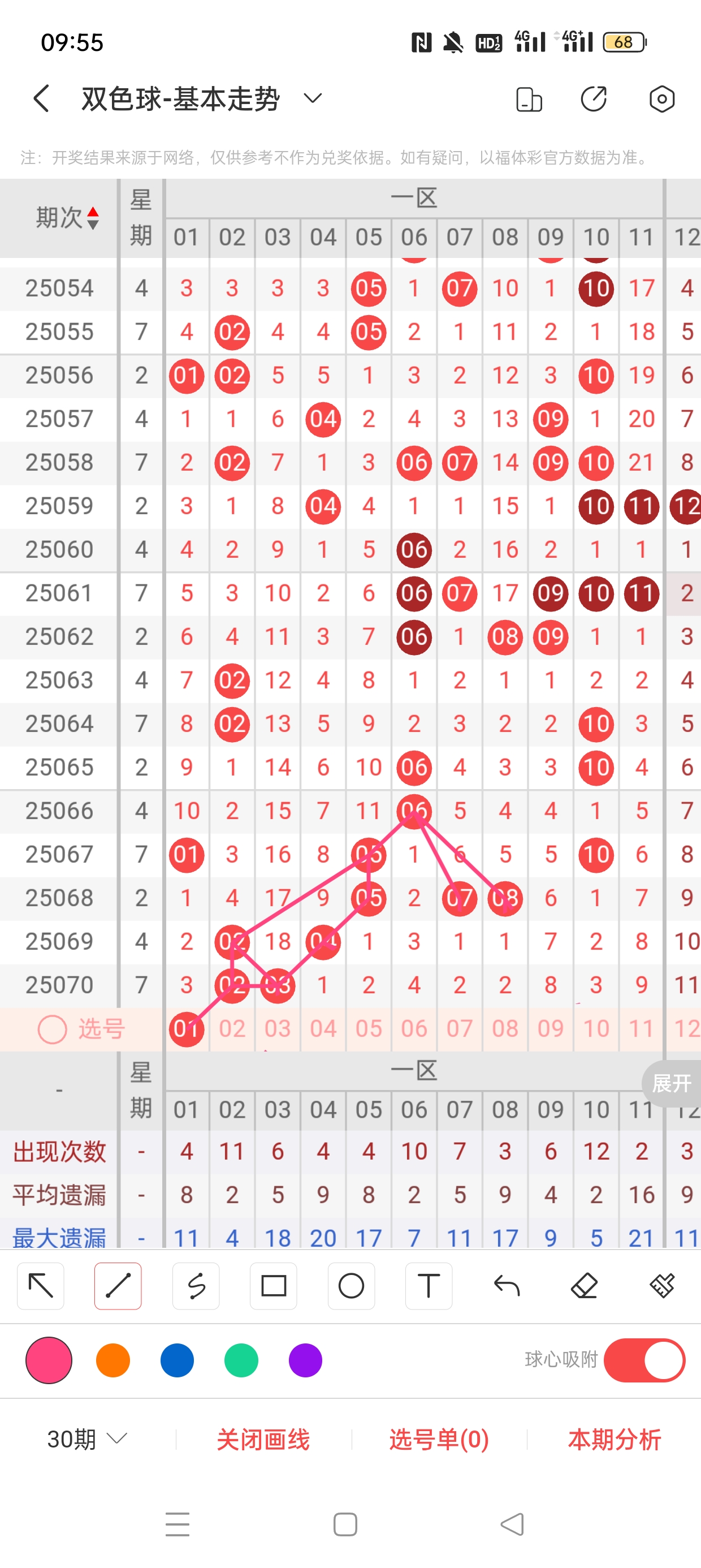Viewport: 701px width, 1568px height.
Task: Go back from the trend chart
Action: click(x=41, y=98)
